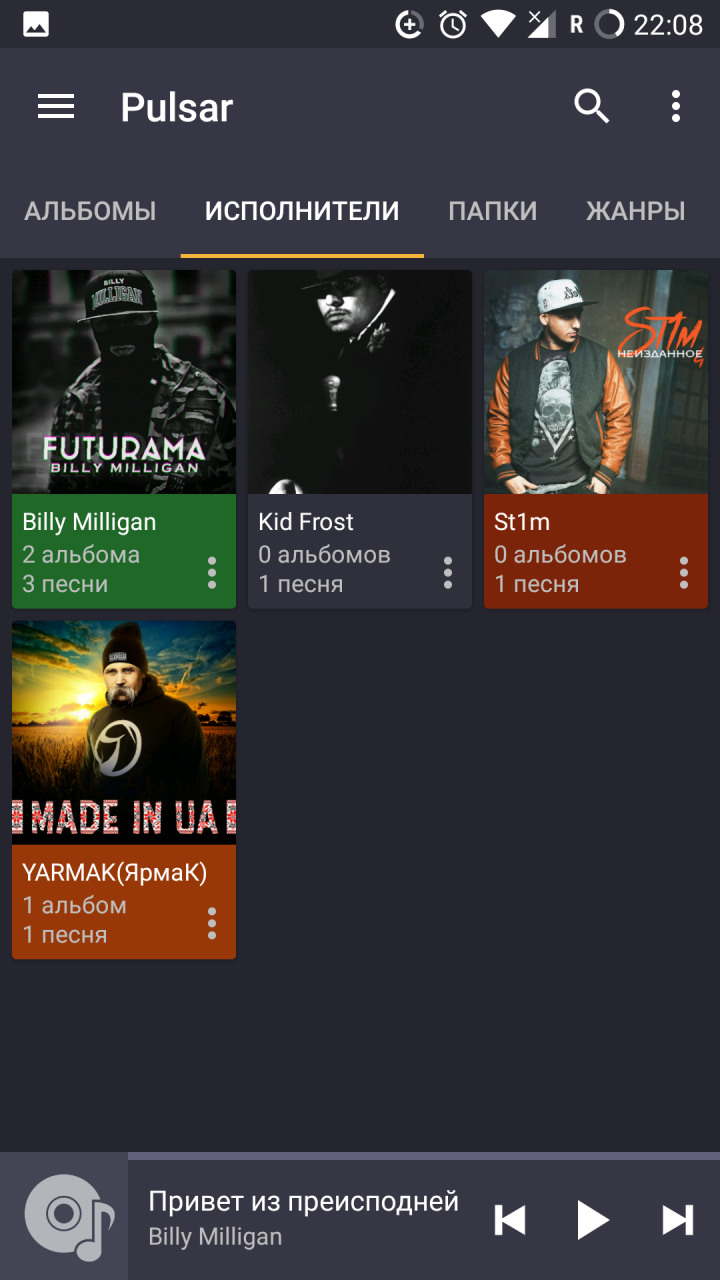Viewport: 720px width, 1280px height.
Task: Skip to the next track
Action: pos(677,1220)
